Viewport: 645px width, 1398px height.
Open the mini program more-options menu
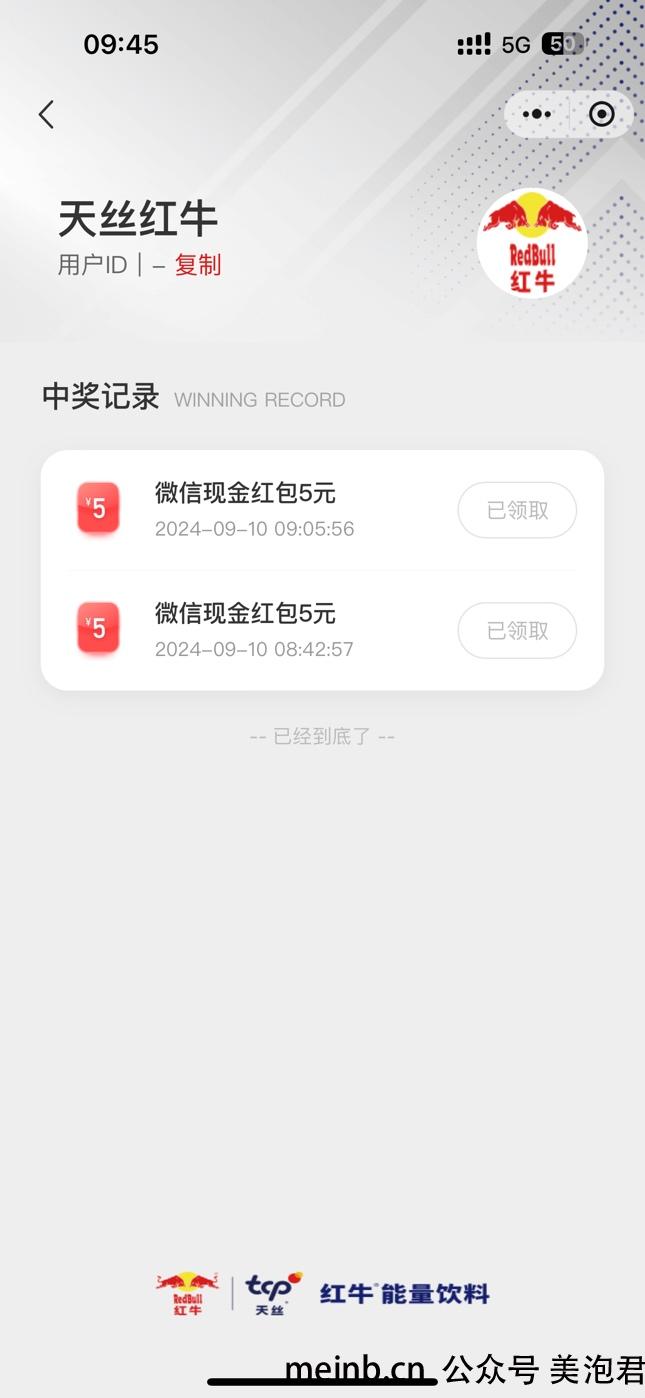(x=537, y=114)
